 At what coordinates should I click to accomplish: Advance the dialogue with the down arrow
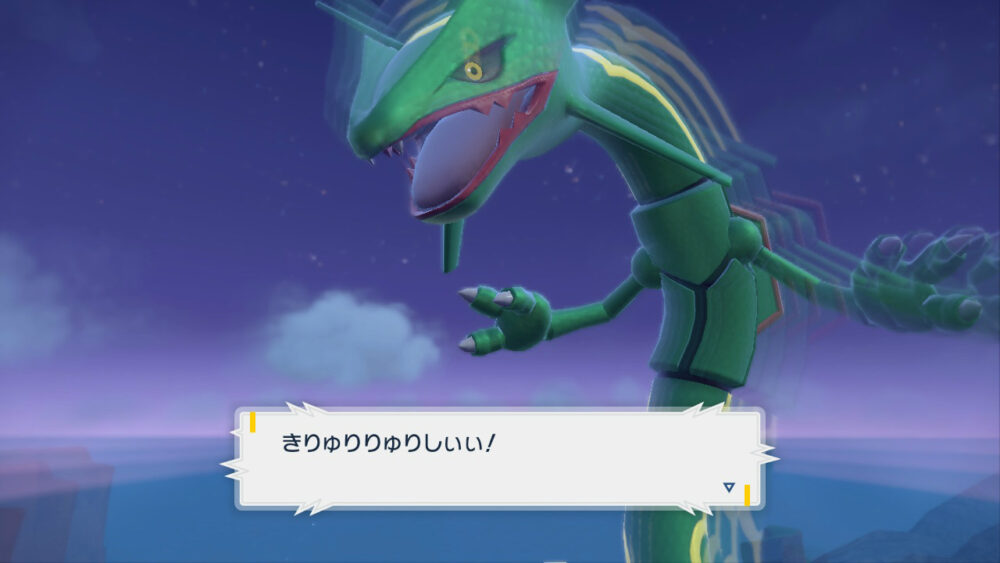729,488
